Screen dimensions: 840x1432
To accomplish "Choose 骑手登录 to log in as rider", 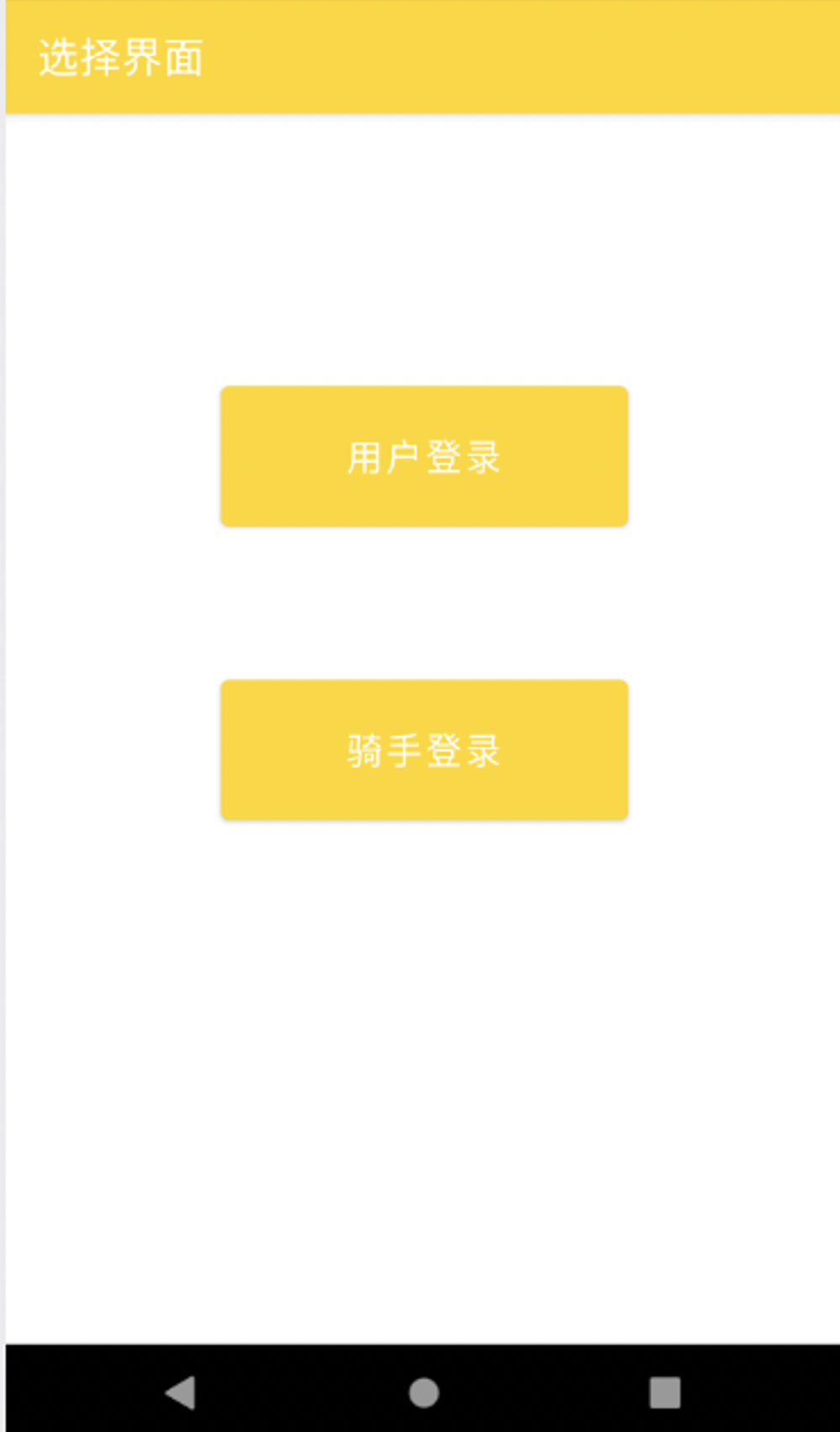I will point(423,750).
